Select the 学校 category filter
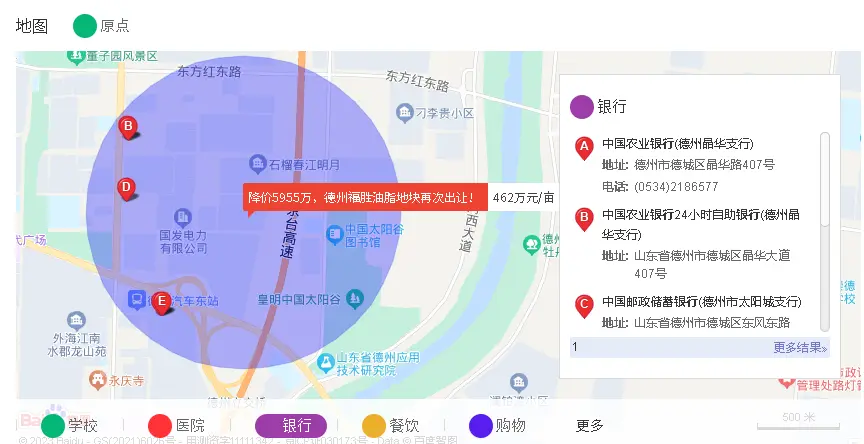 [70, 425]
